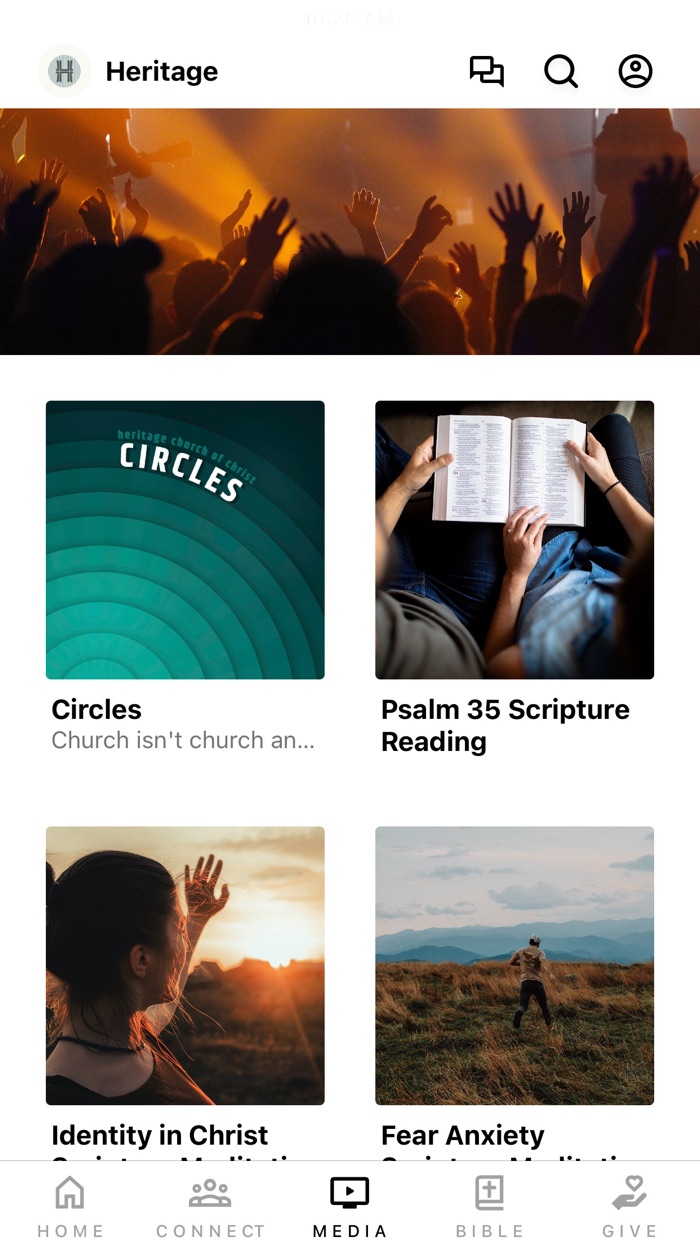View the Identity in Christ card
The image size is (700, 1244).
(185, 965)
